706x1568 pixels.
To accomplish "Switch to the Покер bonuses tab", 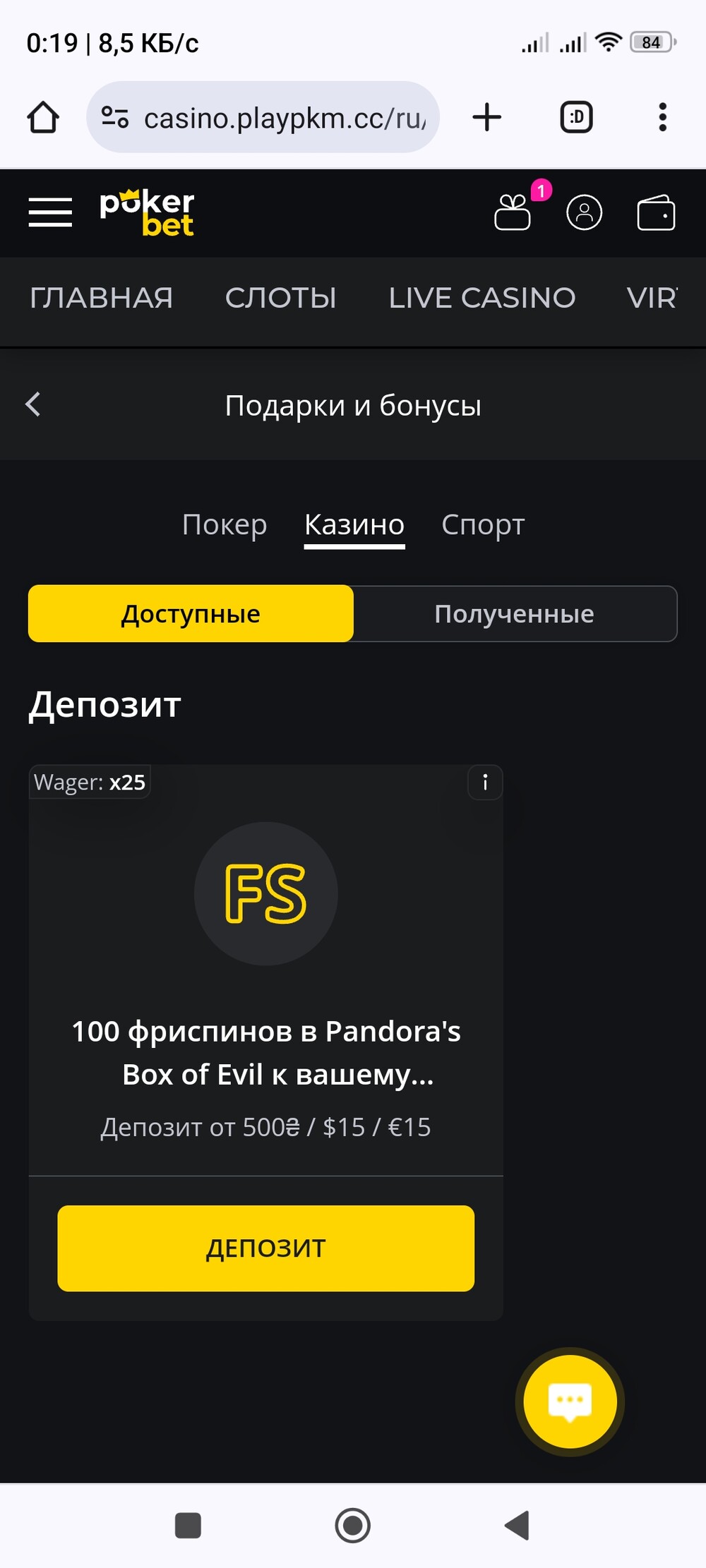I will click(x=225, y=524).
